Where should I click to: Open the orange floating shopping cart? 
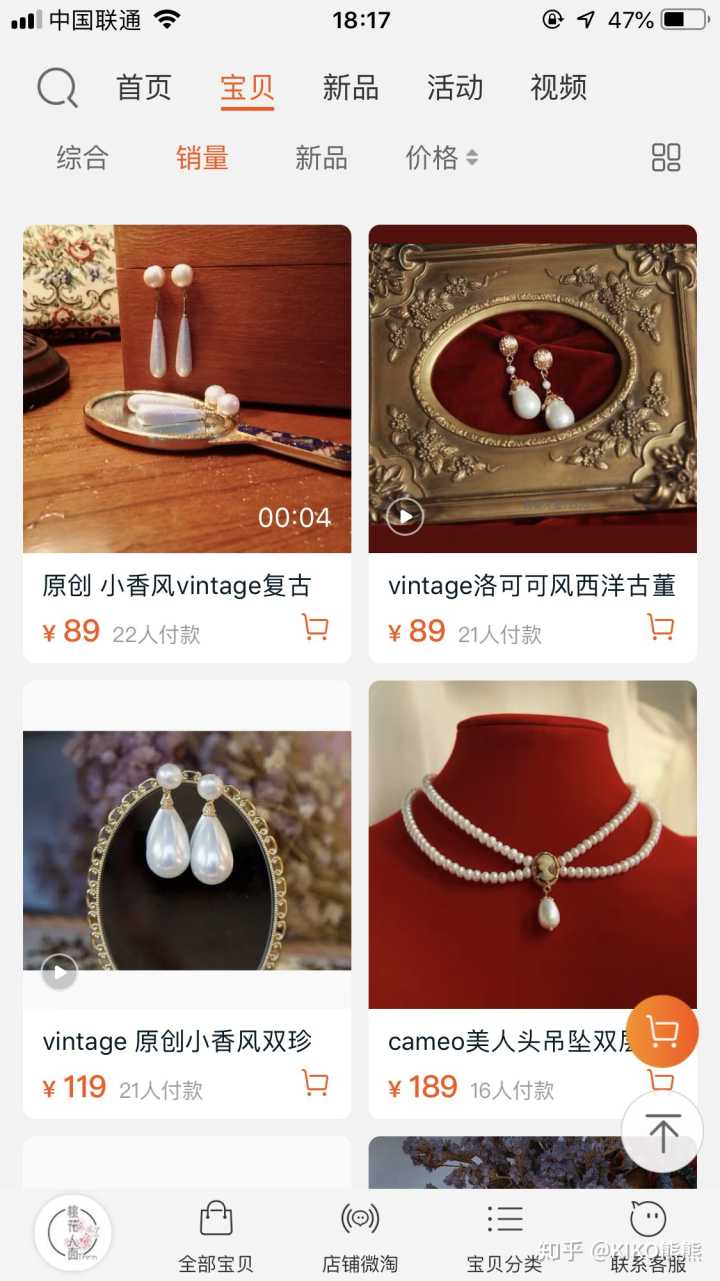pyautogui.click(x=661, y=1031)
